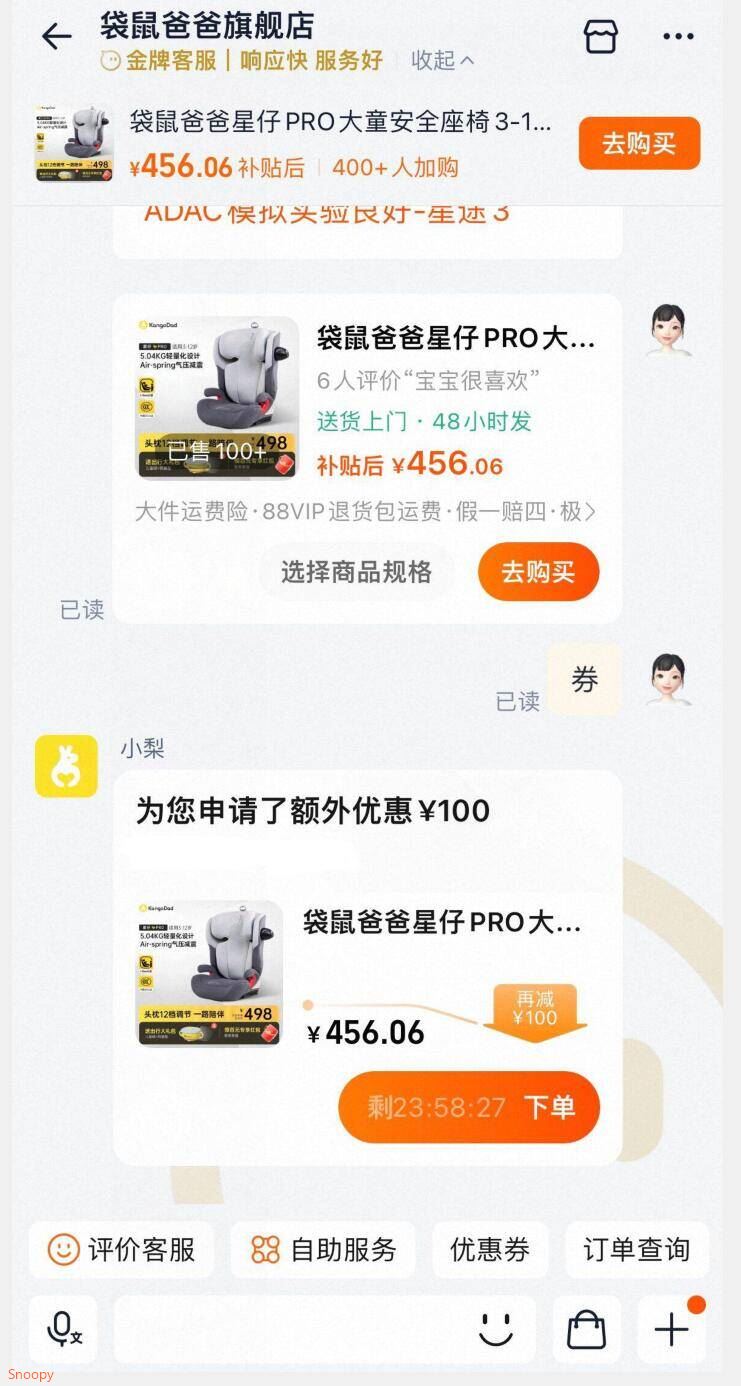Open 评价客服 to rate the agent
The width and height of the screenshot is (741, 1386).
[121, 1249]
